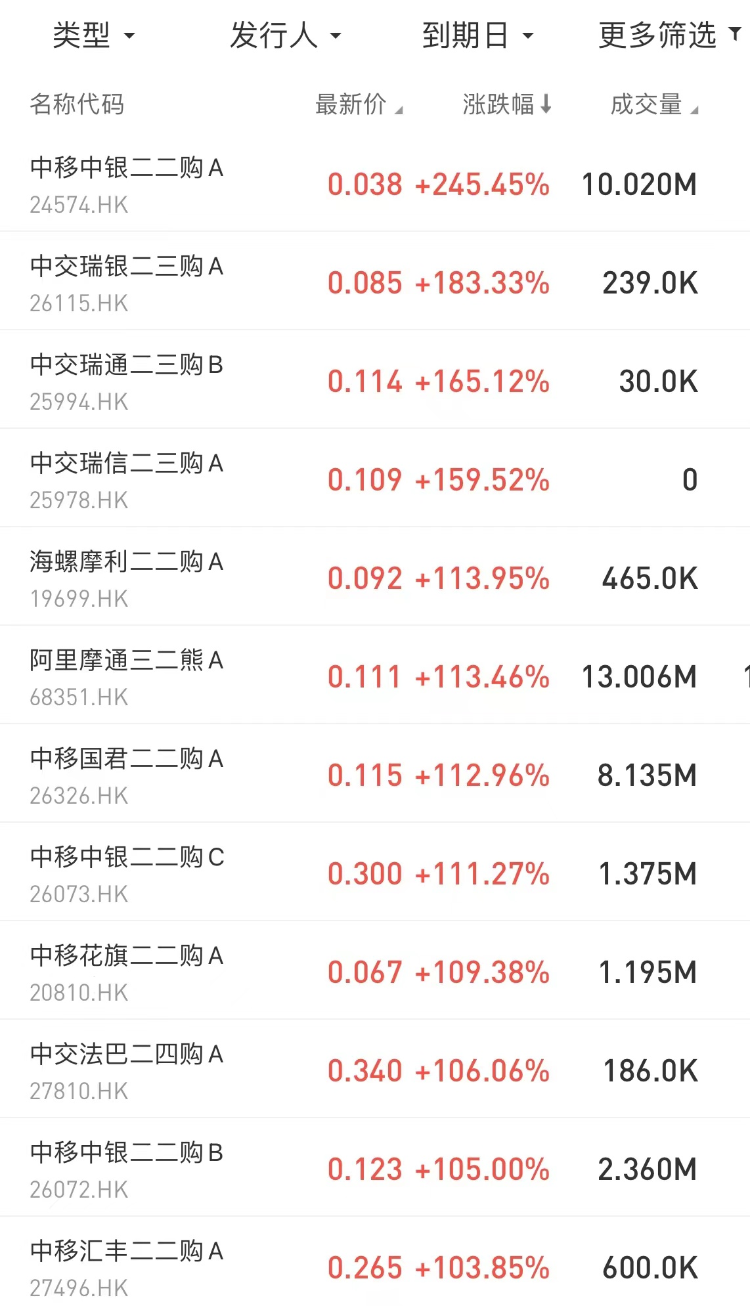
Task: Sort list by 涨跌幅 column
Action: pos(507,105)
